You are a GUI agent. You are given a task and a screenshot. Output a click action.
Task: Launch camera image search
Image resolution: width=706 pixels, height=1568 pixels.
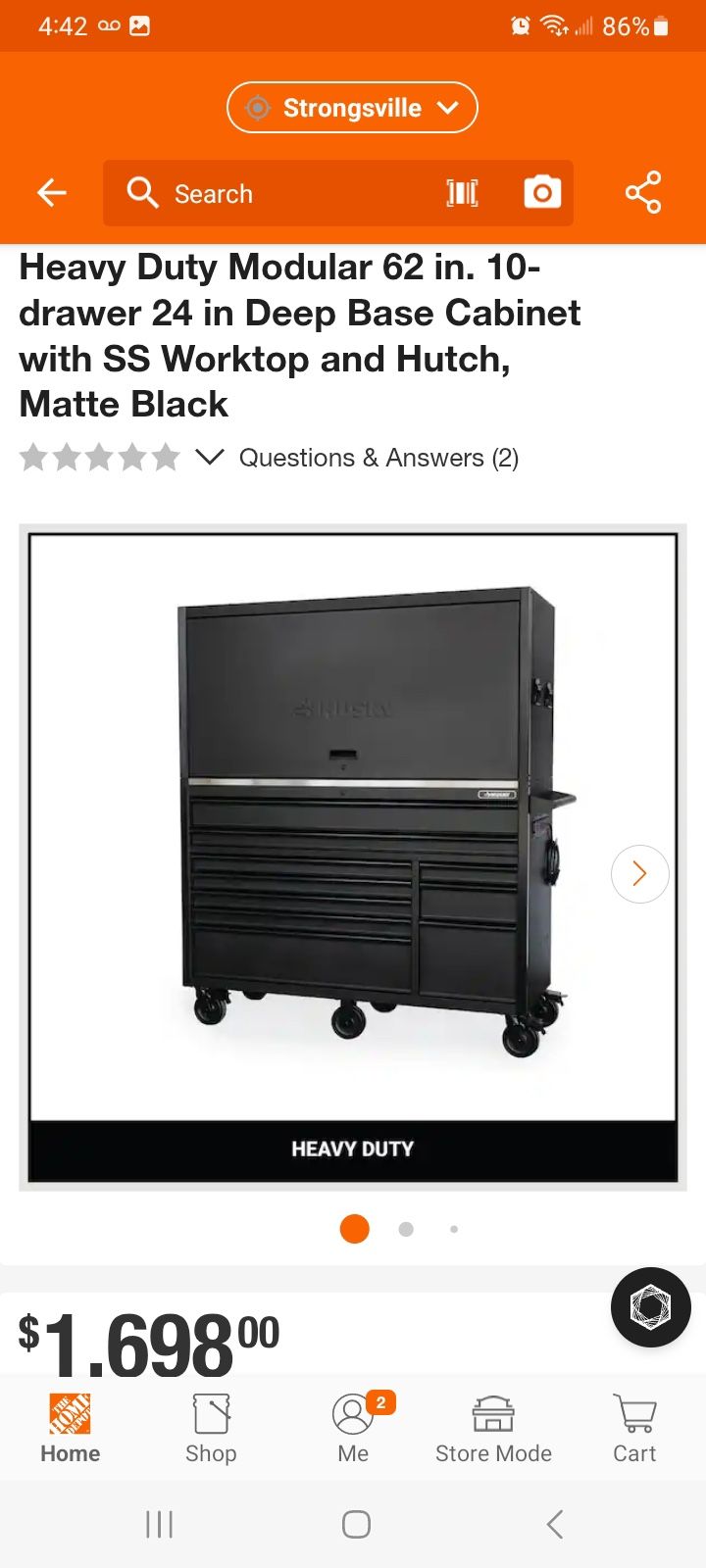click(x=542, y=192)
